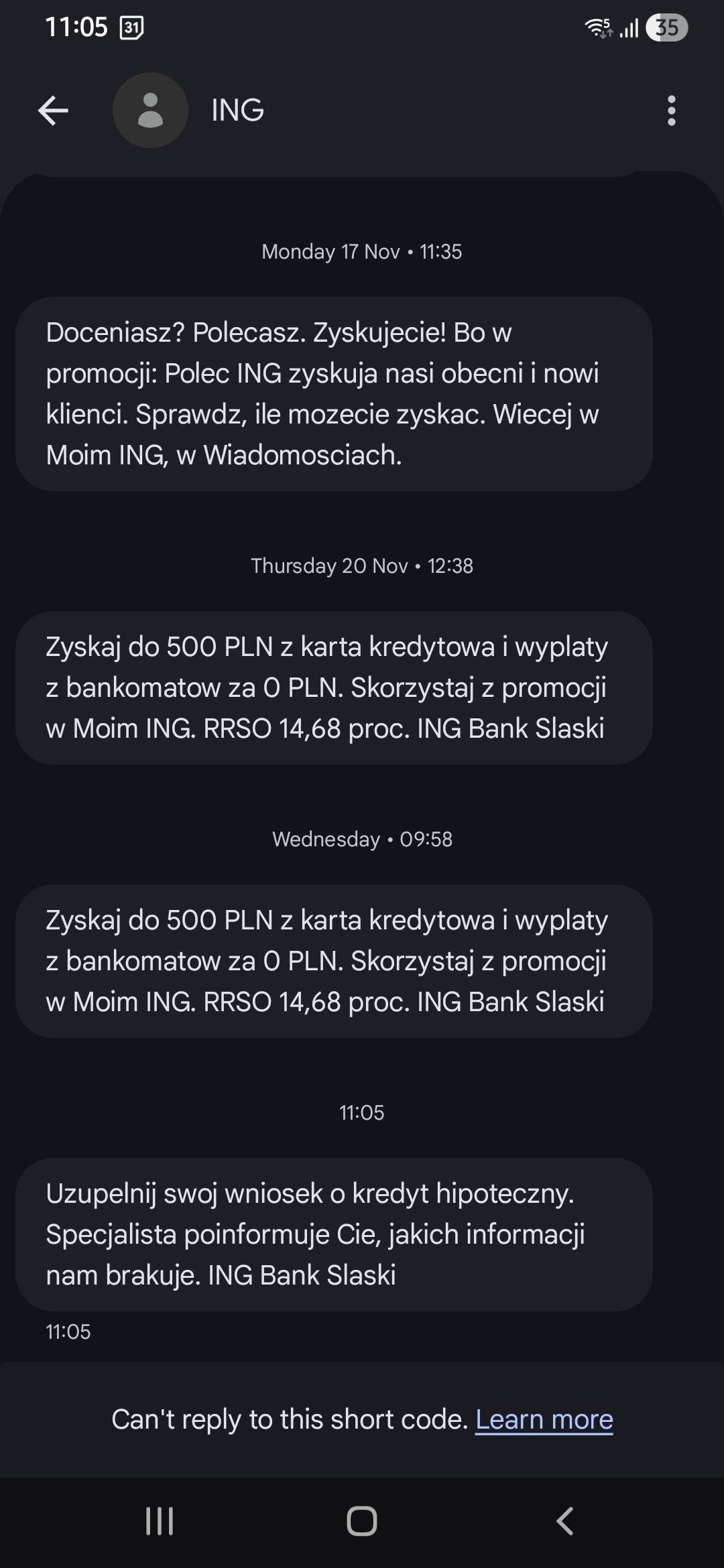Tap the ING conversation title
The height and width of the screenshot is (1568, 724).
236,111
